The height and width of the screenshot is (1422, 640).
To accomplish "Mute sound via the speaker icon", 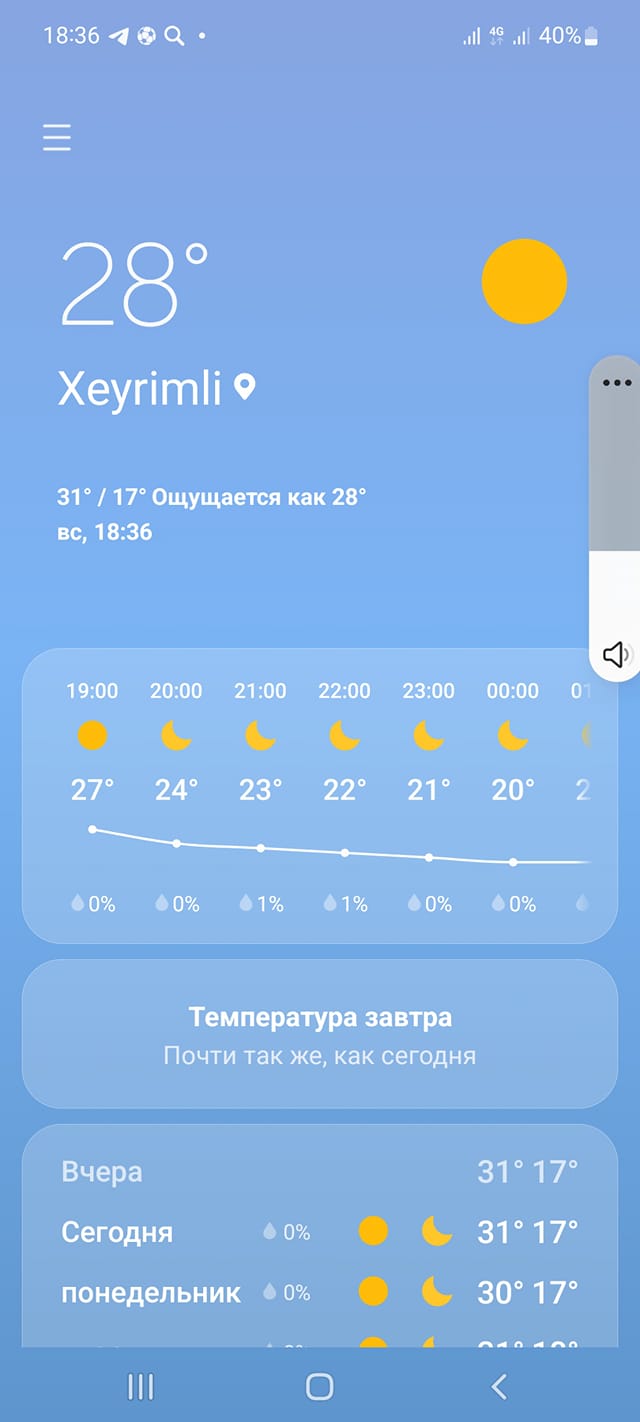I will (617, 655).
